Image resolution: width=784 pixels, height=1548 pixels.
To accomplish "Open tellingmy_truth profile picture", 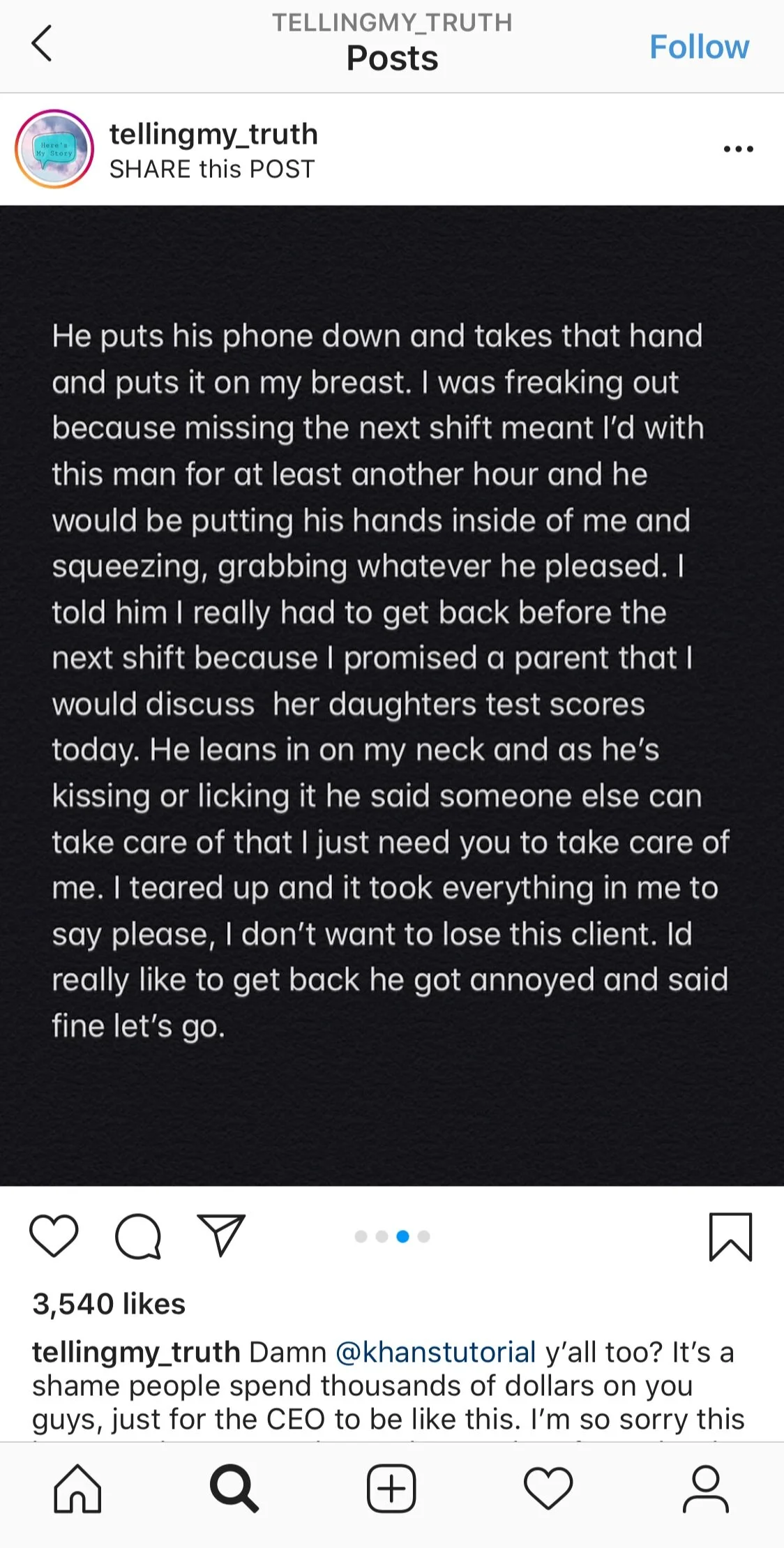I will (x=54, y=149).
